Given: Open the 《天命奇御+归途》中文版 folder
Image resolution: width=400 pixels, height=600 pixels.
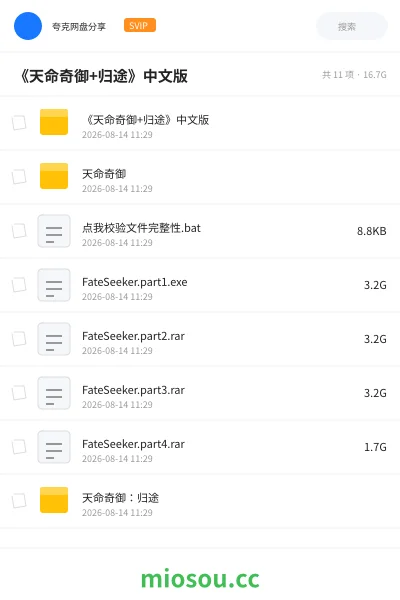Looking at the screenshot, I should click(200, 123).
